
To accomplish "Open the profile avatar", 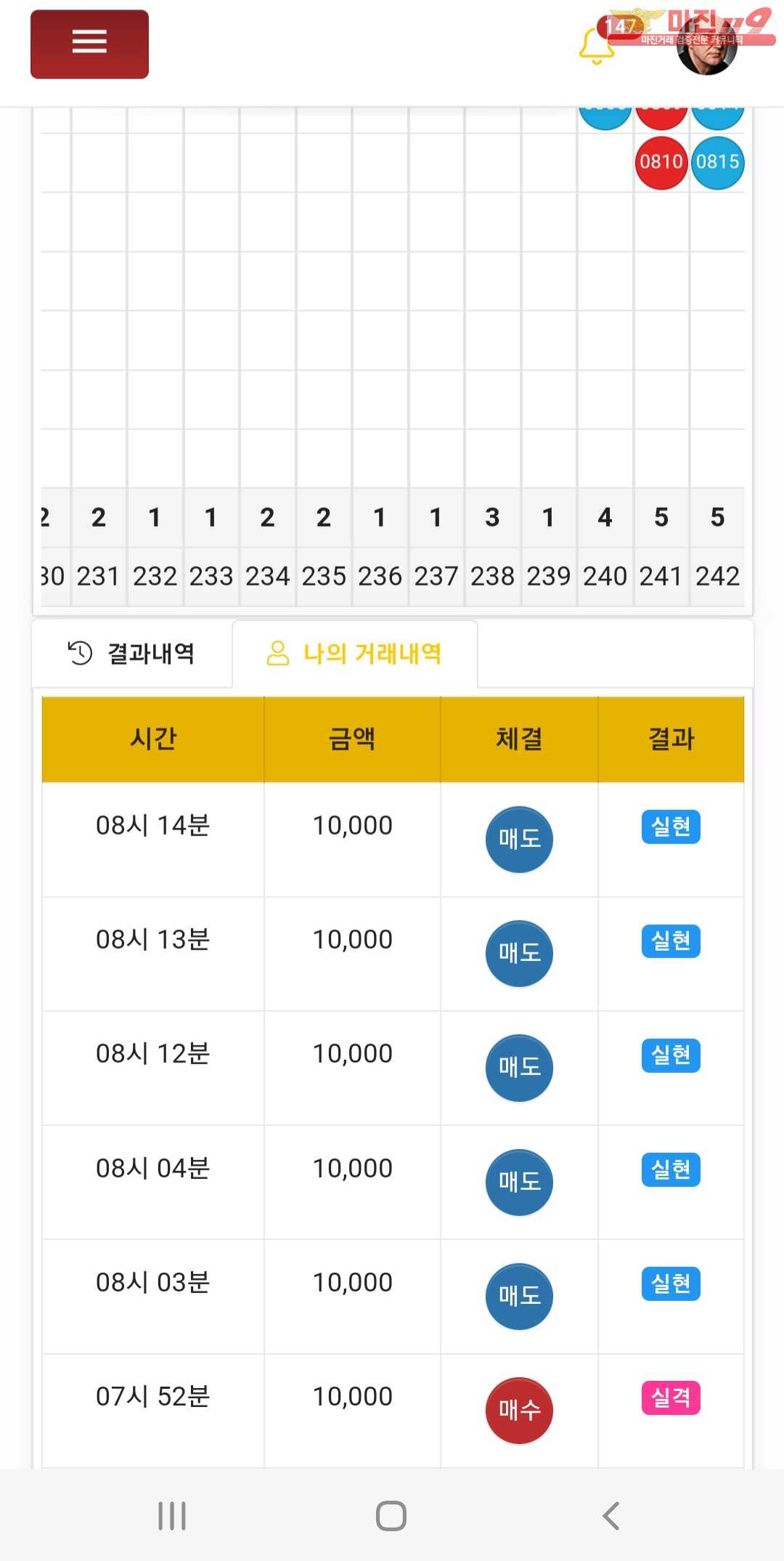I will (706, 51).
